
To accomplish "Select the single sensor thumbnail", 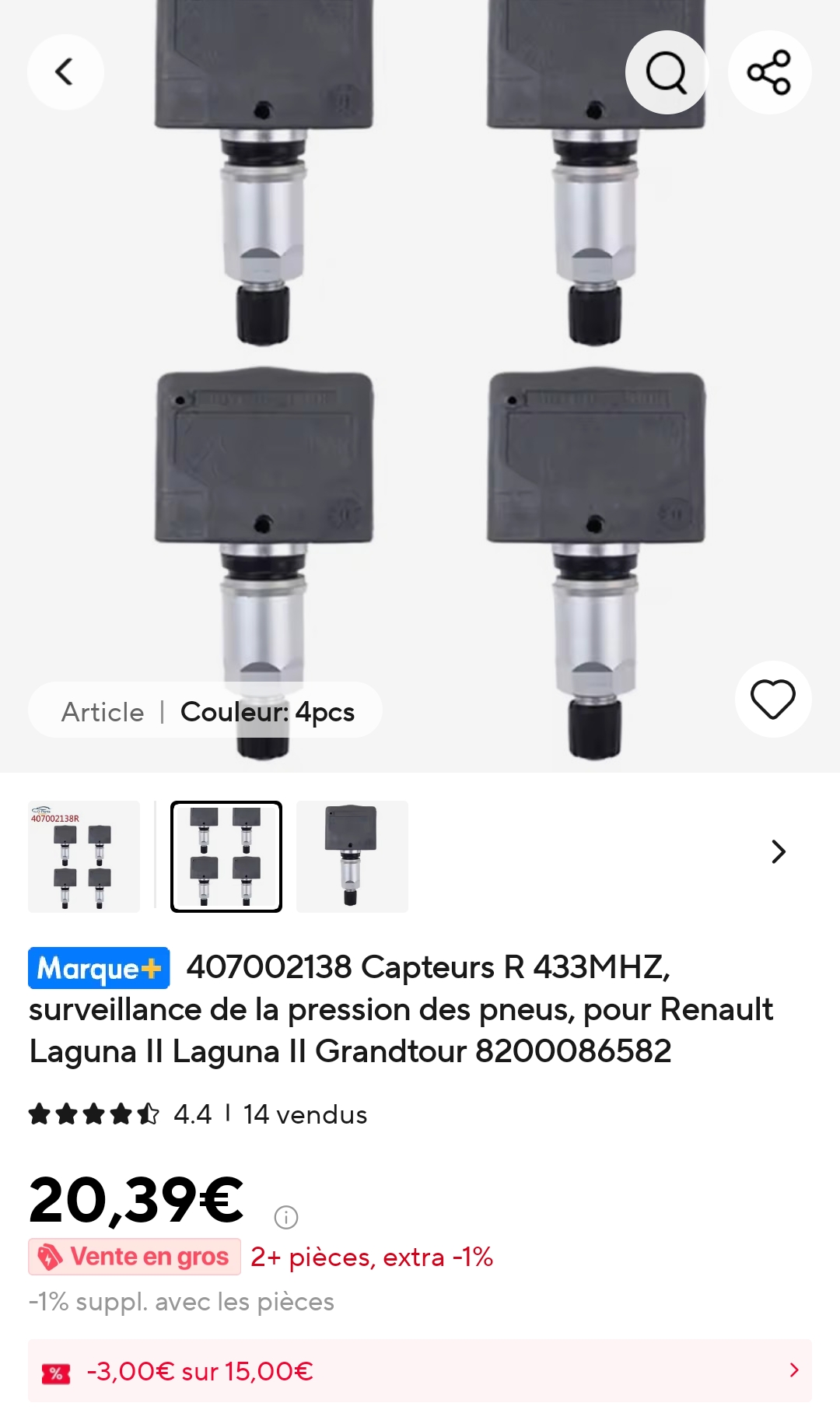I will point(352,856).
